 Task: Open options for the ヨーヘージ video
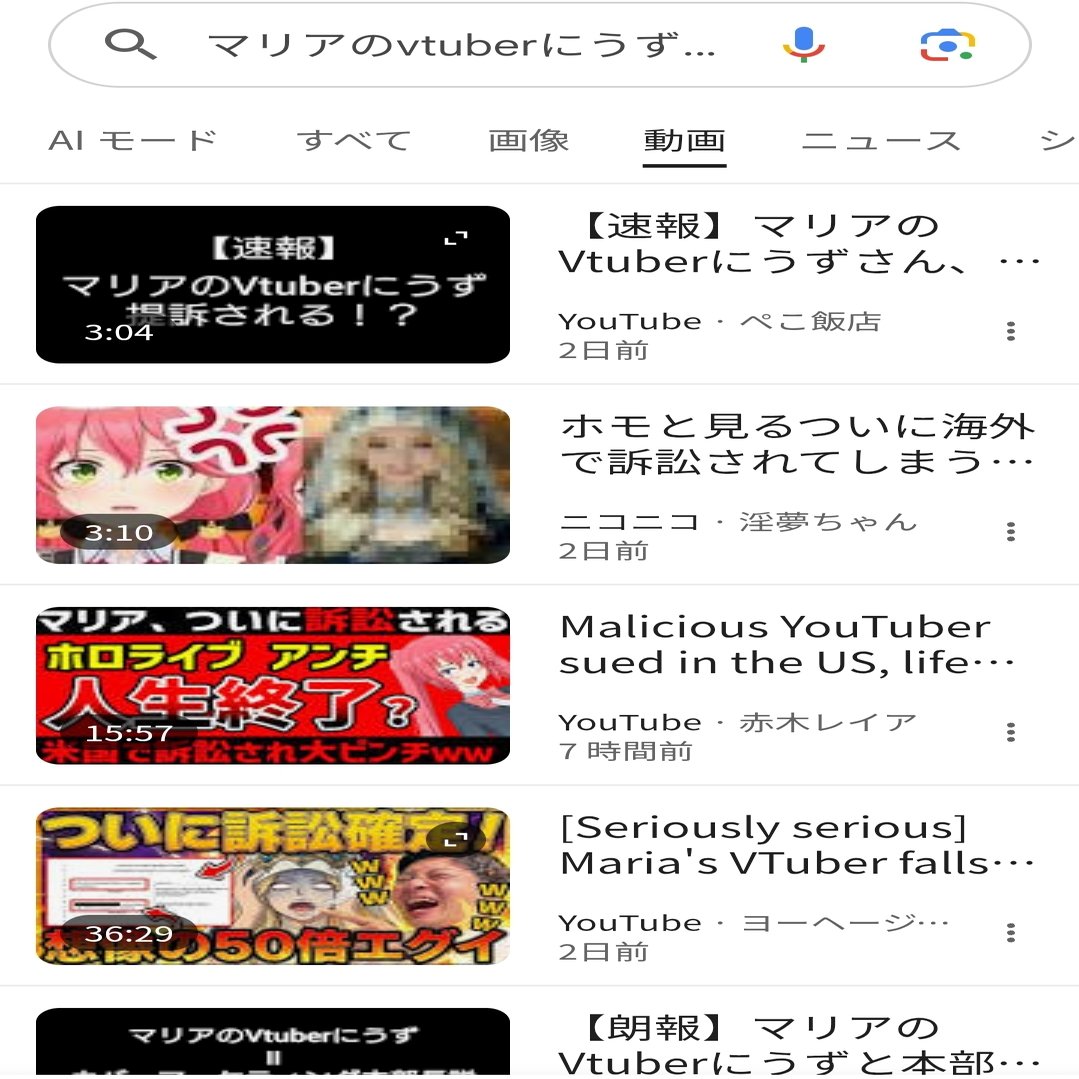pyautogui.click(x=1011, y=933)
